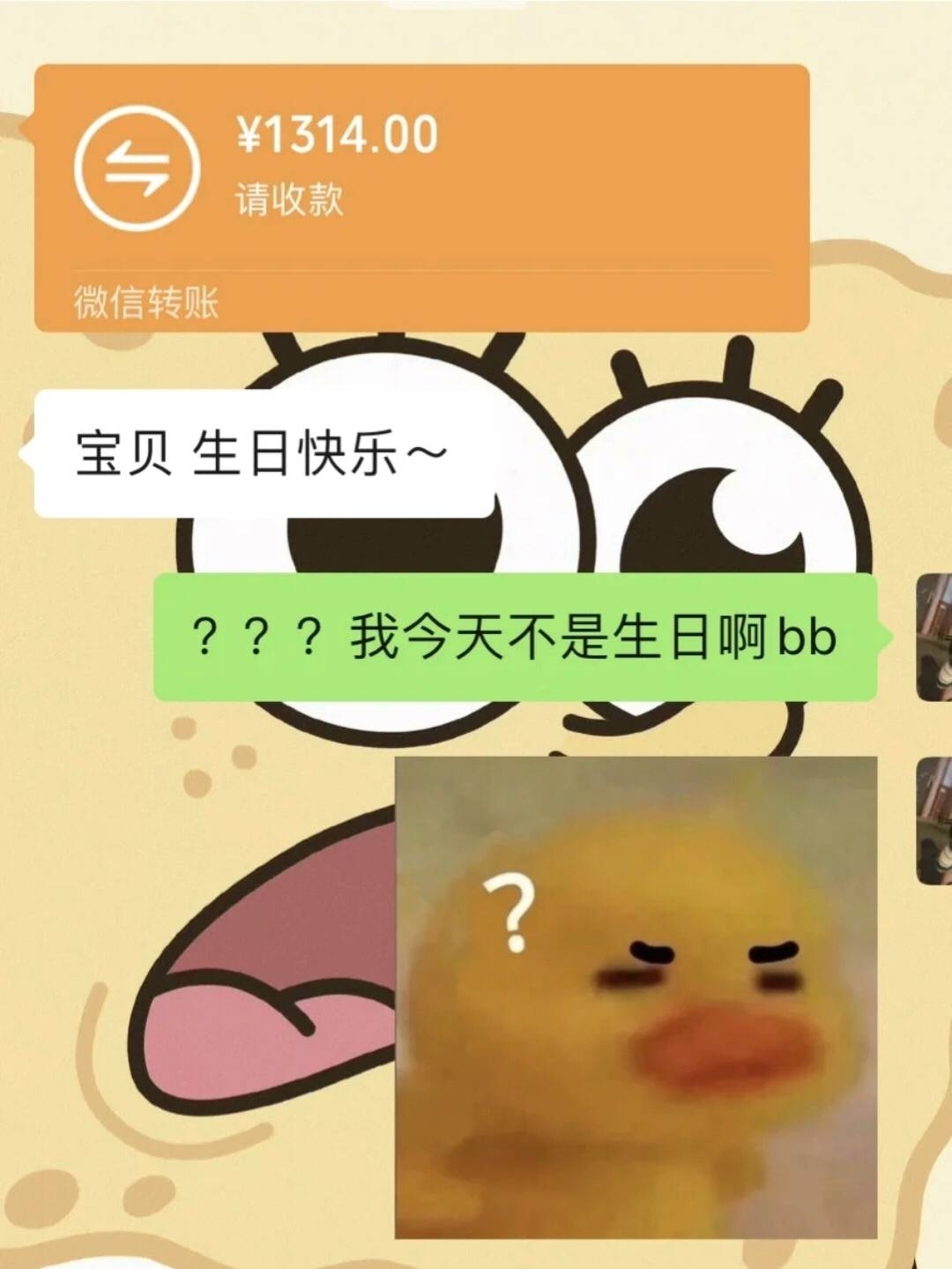Open the ¥1314.00 WeChat transfer bubble
Screen dimensions: 952x1269
click(421, 198)
